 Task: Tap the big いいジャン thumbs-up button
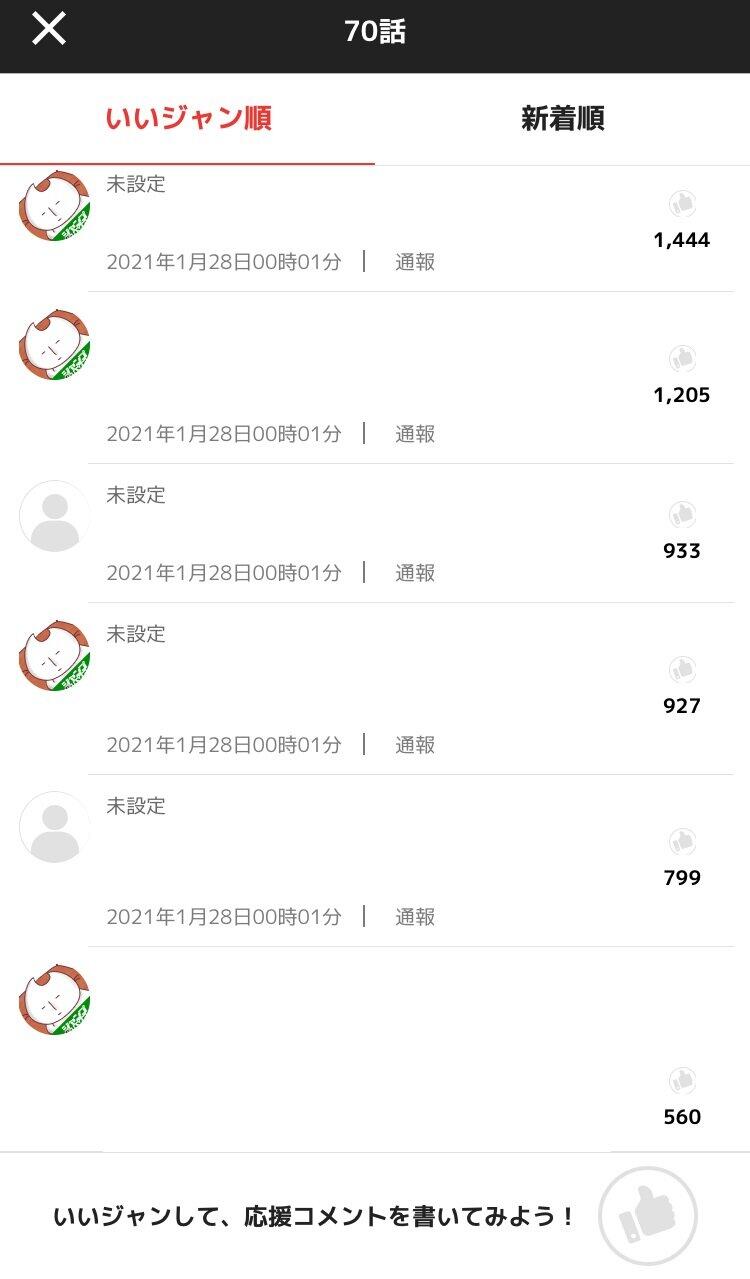click(x=647, y=1217)
